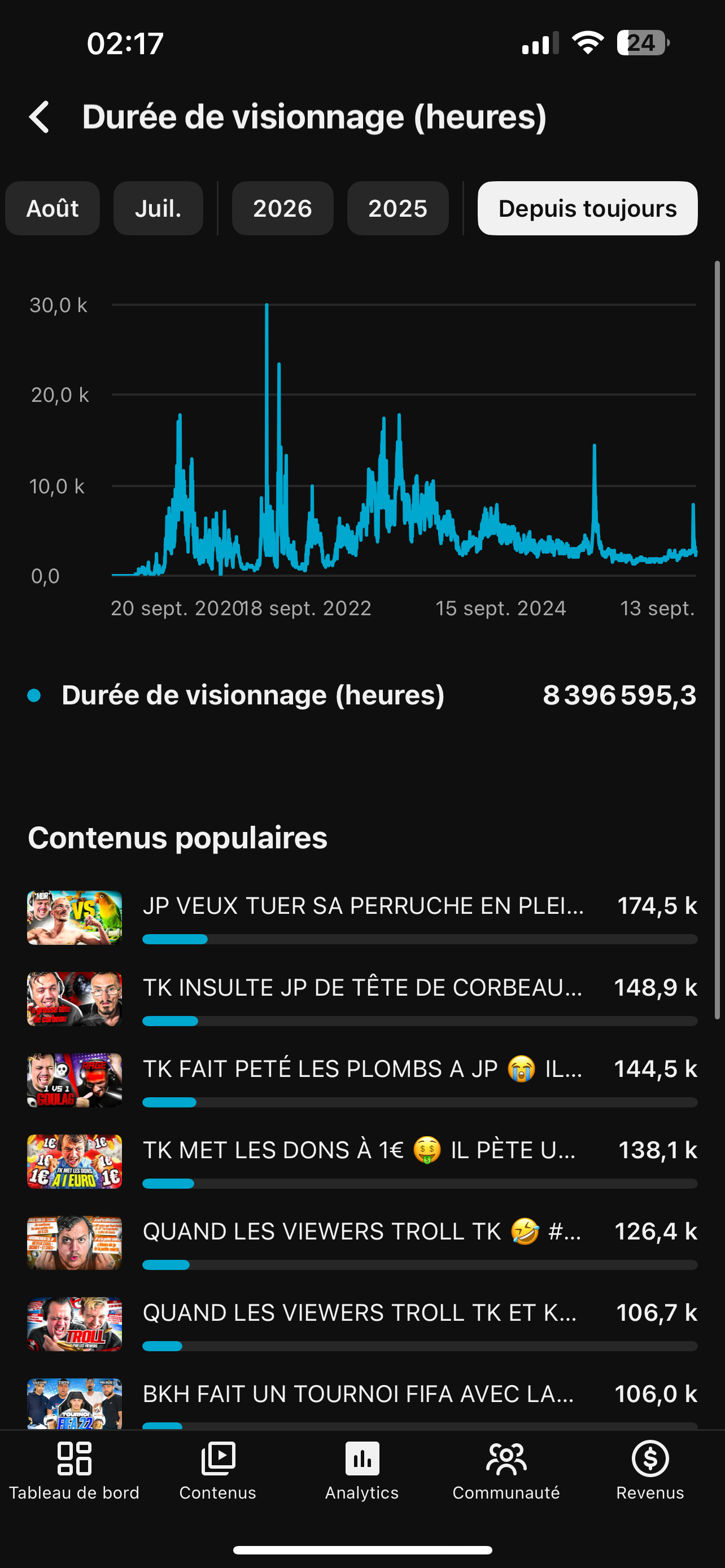The width and height of the screenshot is (725, 1568).
Task: Switch to the Analytics tab
Action: point(362,1470)
